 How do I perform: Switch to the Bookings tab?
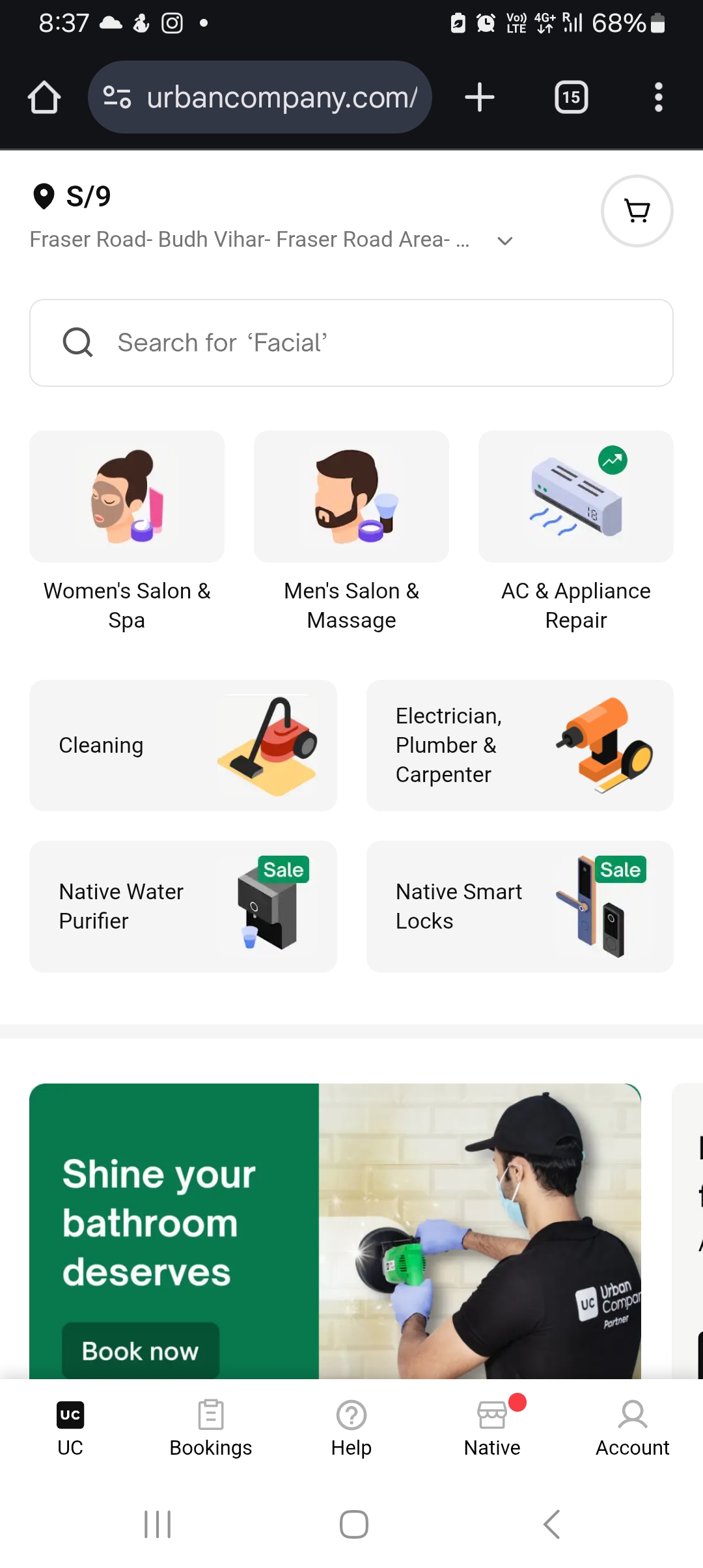211,1429
